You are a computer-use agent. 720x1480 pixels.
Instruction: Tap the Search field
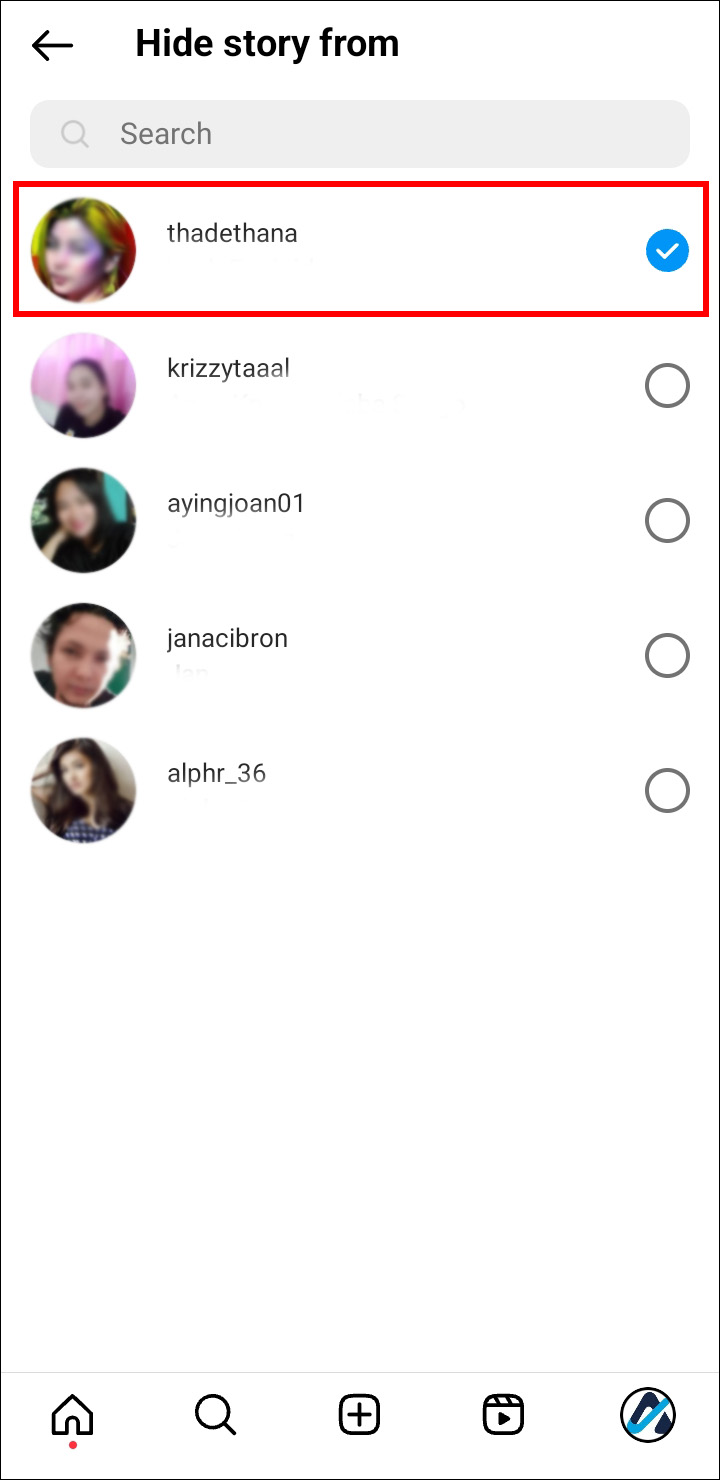click(x=360, y=134)
